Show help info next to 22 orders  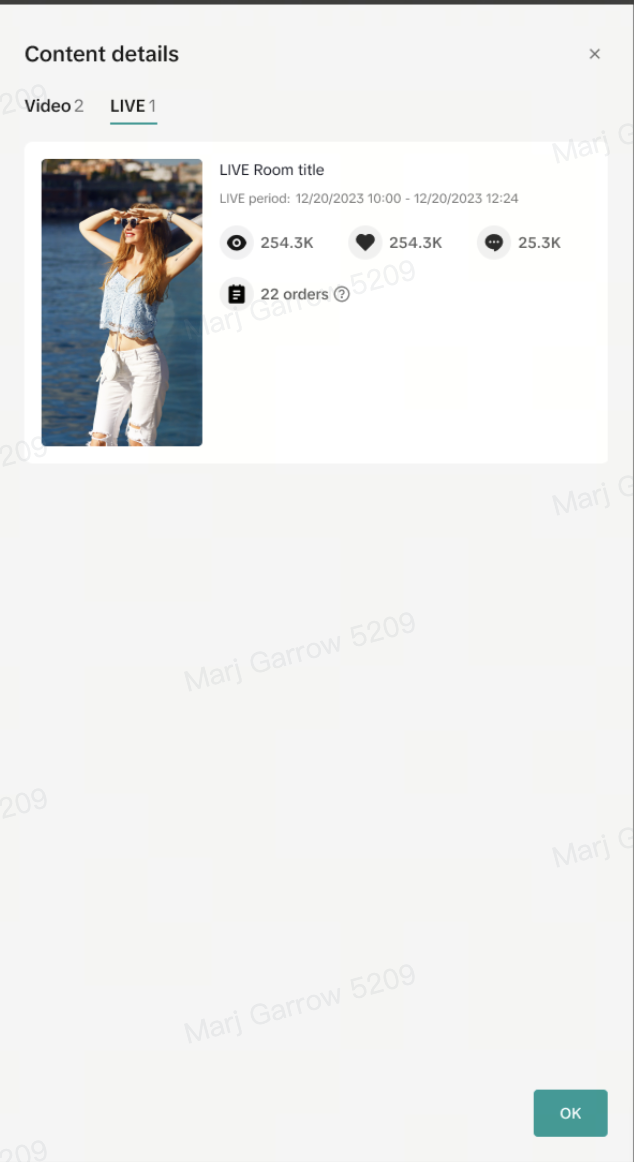342,294
